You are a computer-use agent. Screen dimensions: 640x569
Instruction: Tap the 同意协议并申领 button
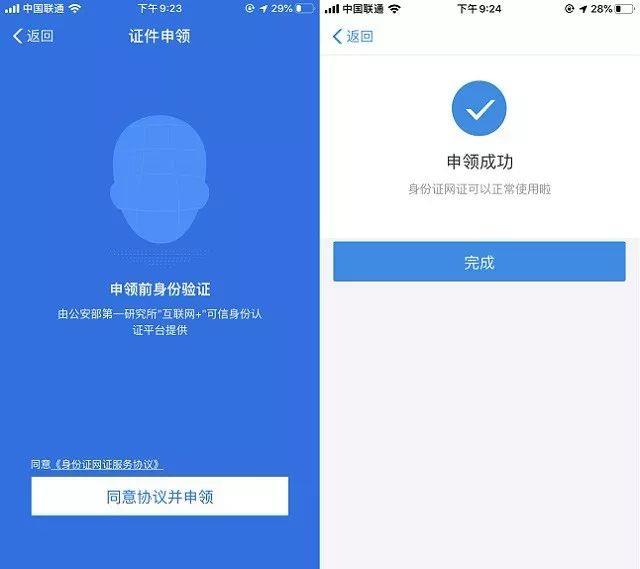pyautogui.click(x=160, y=497)
